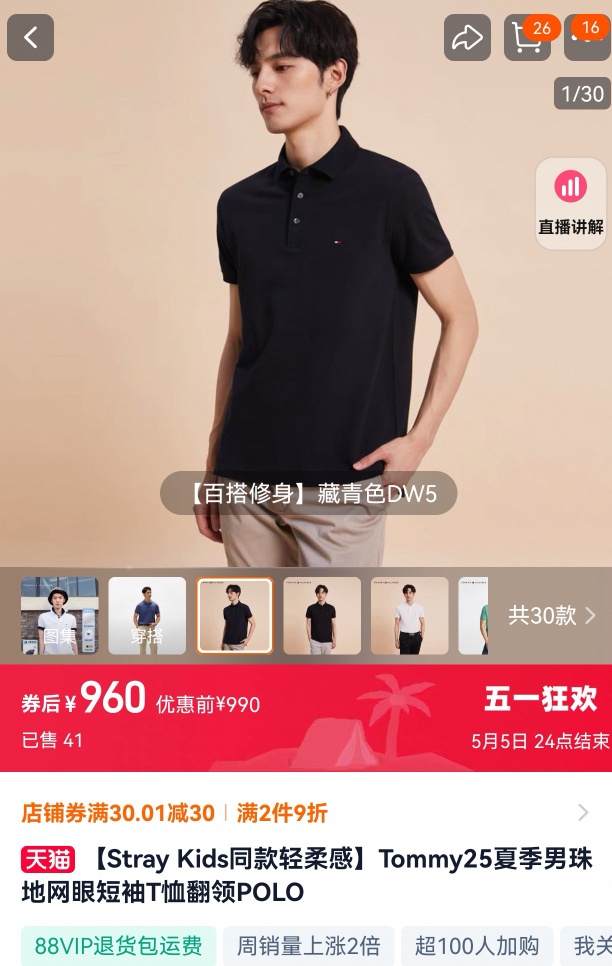Screen dimensions: 612x966
Task: Select the white polo color thumbnail
Action: [x=409, y=615]
